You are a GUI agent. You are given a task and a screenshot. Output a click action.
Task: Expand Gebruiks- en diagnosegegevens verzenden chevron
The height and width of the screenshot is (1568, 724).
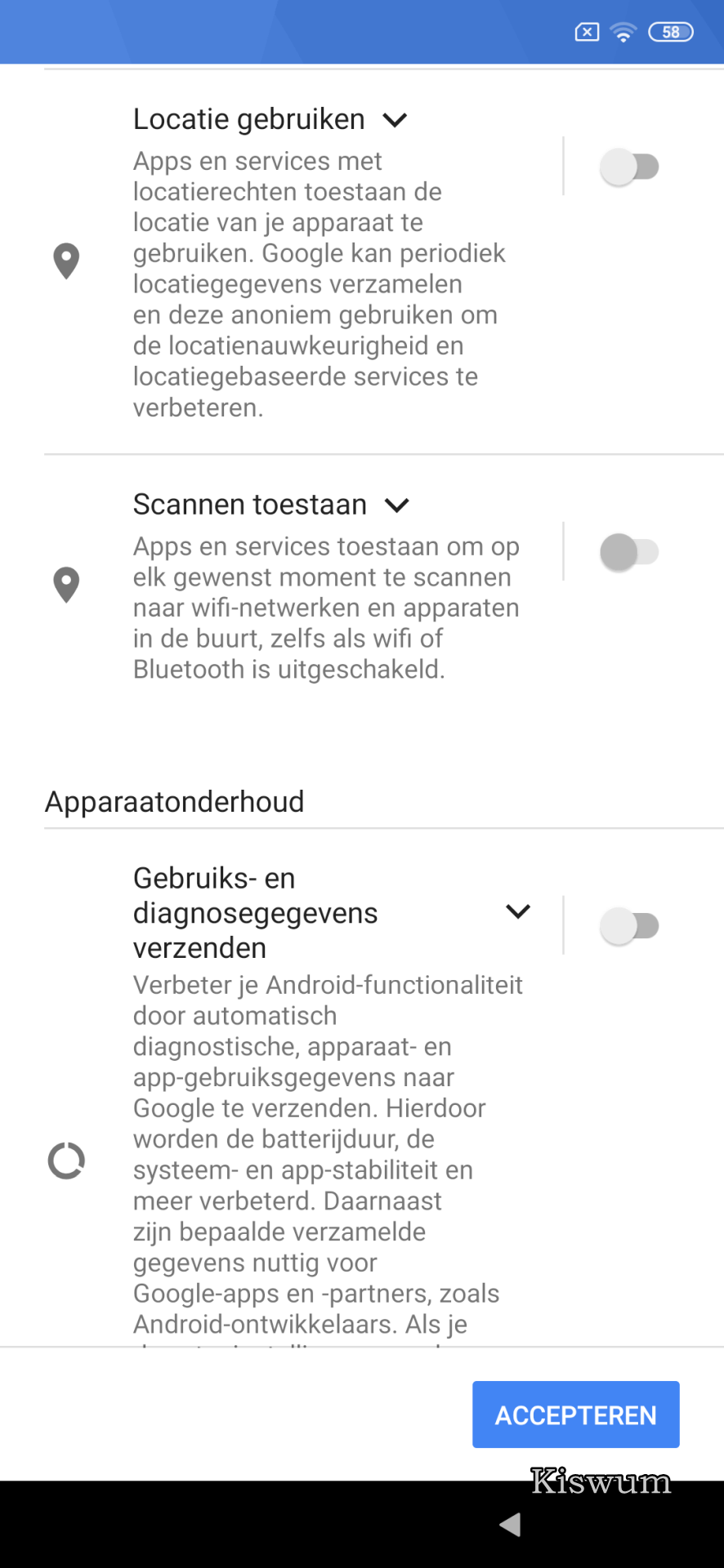518,911
